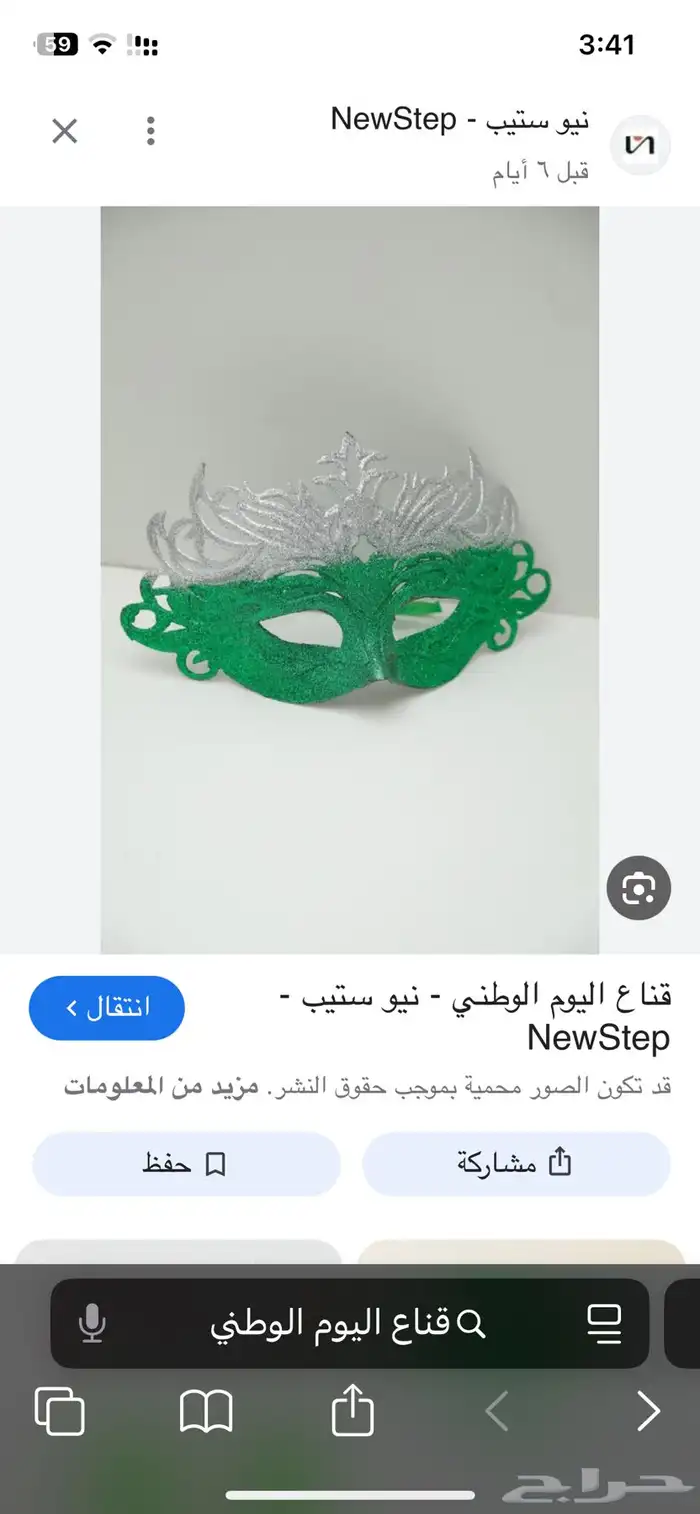Open the green mask image

(349, 579)
